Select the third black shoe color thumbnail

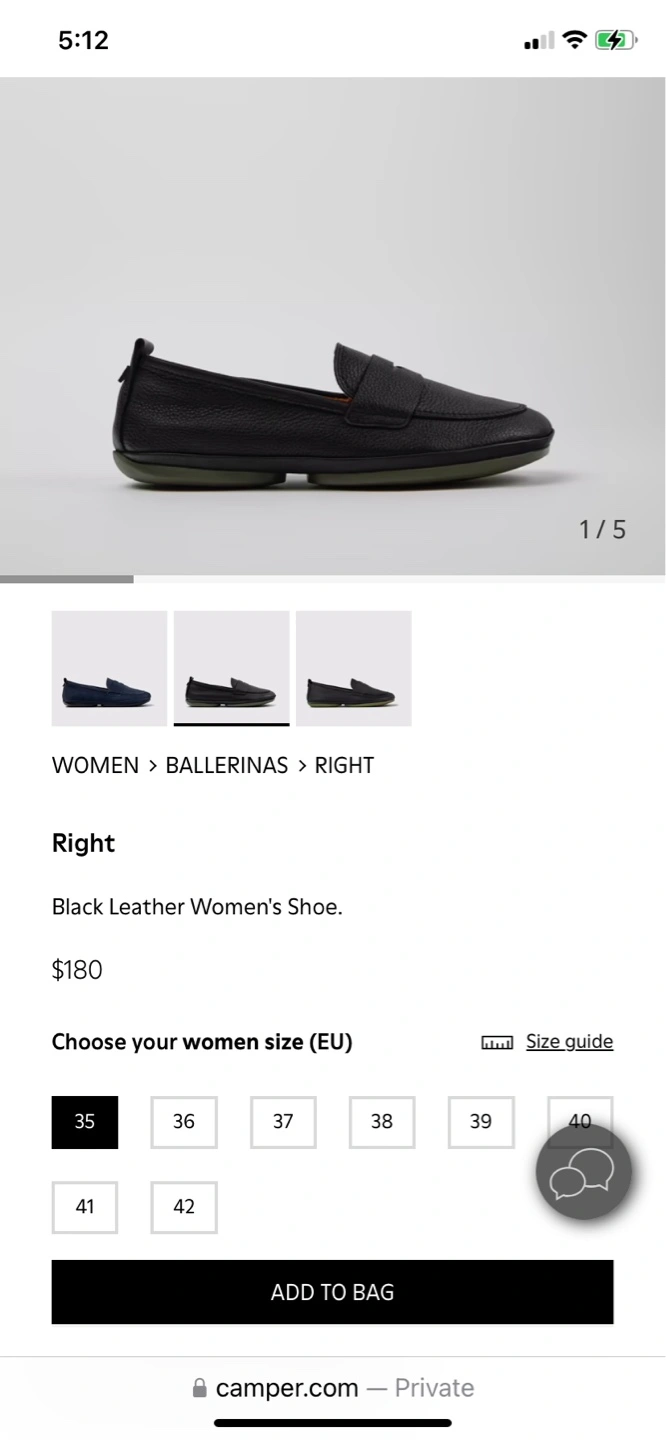tap(353, 668)
